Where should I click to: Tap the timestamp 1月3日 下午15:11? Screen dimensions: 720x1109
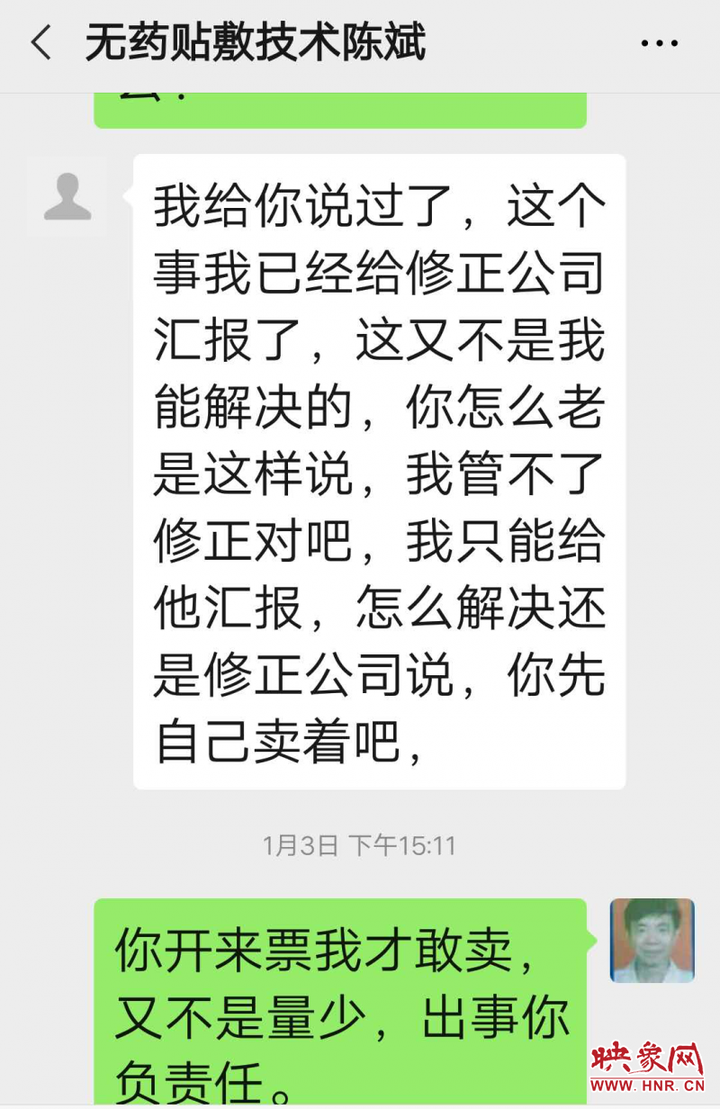pyautogui.click(x=360, y=846)
